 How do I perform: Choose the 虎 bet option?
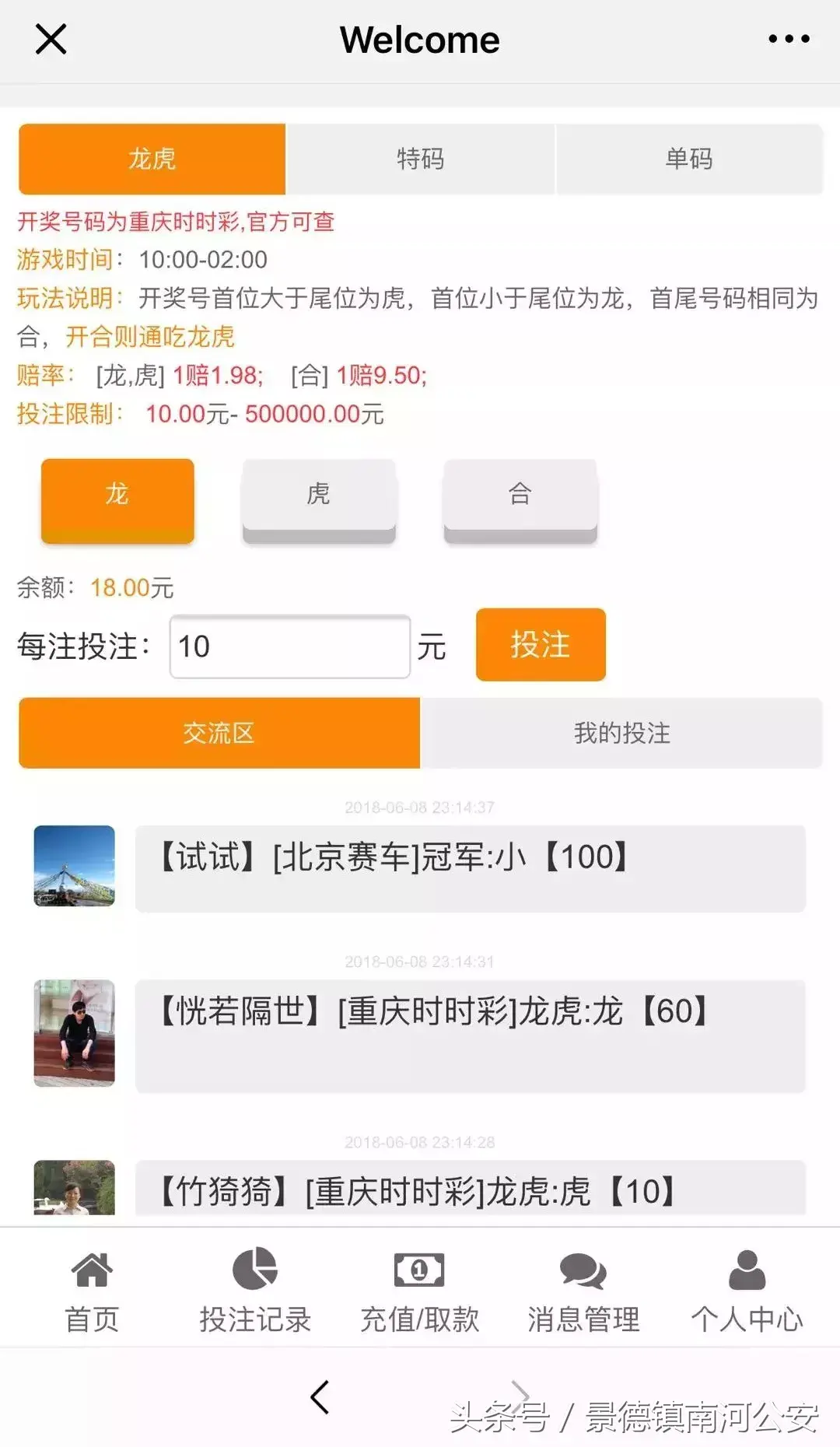[x=319, y=498]
